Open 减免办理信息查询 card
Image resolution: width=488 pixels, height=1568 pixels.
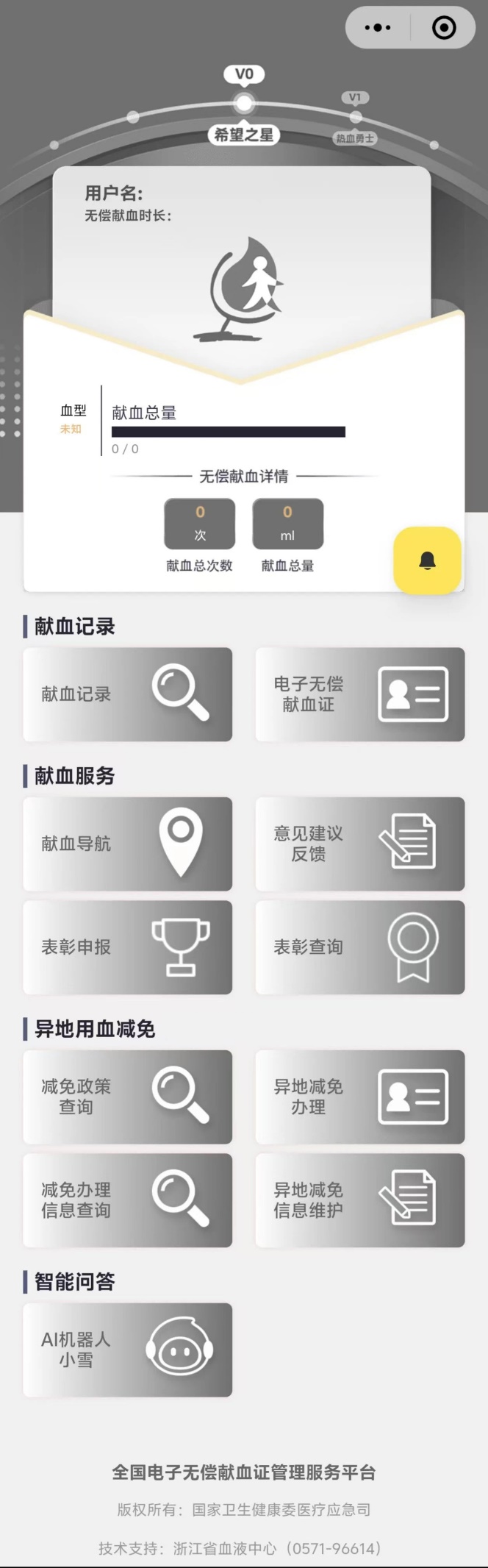[x=128, y=1200]
